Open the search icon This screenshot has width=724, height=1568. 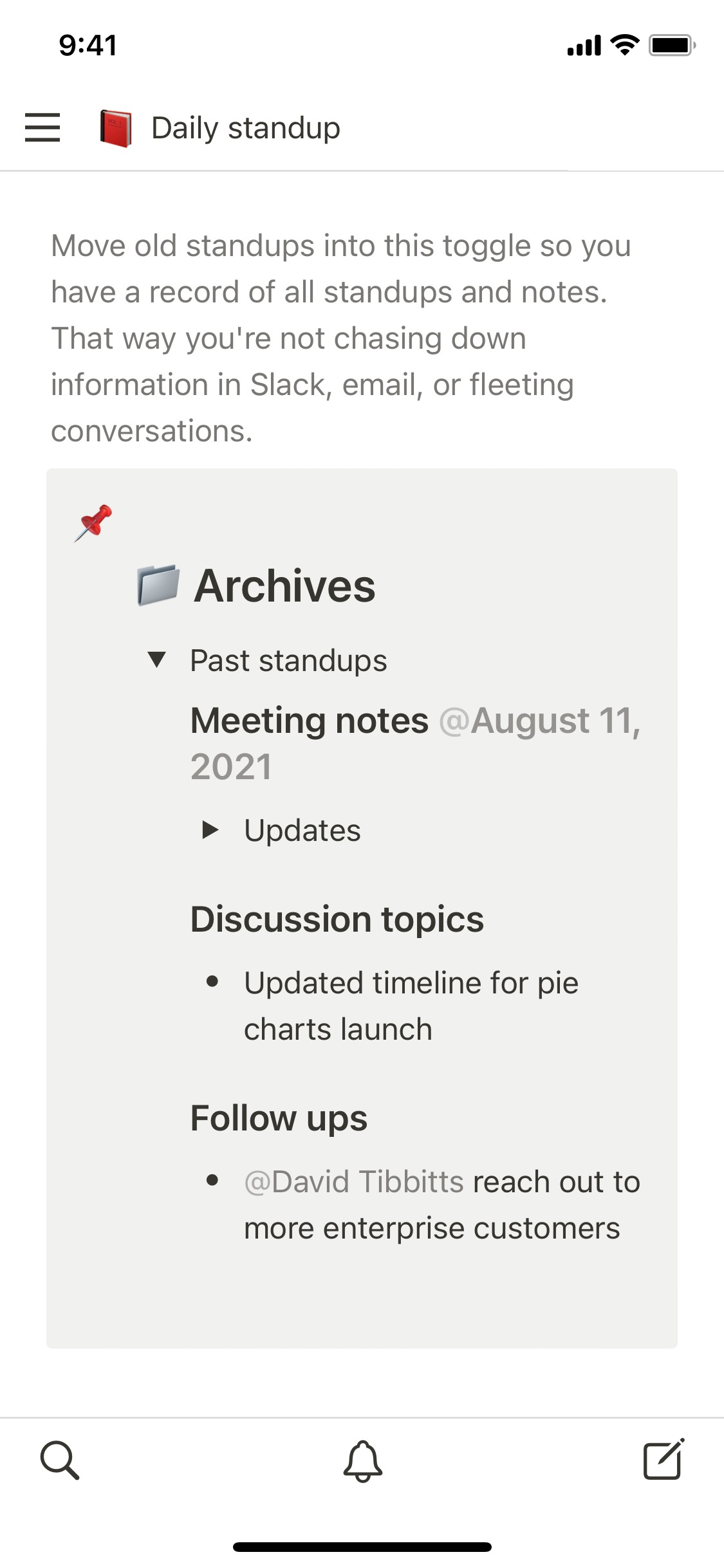(x=60, y=1461)
